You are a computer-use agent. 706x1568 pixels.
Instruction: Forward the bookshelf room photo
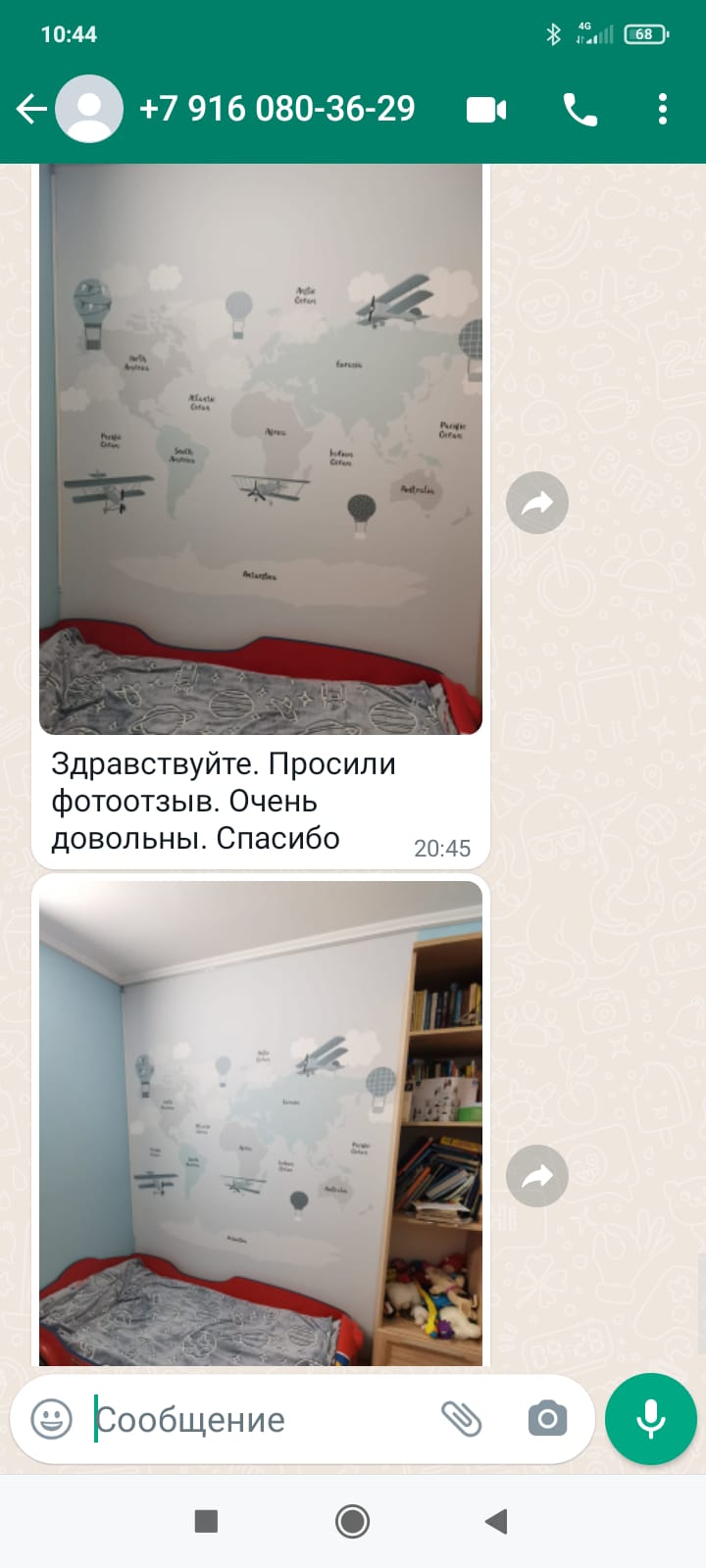(537, 1176)
